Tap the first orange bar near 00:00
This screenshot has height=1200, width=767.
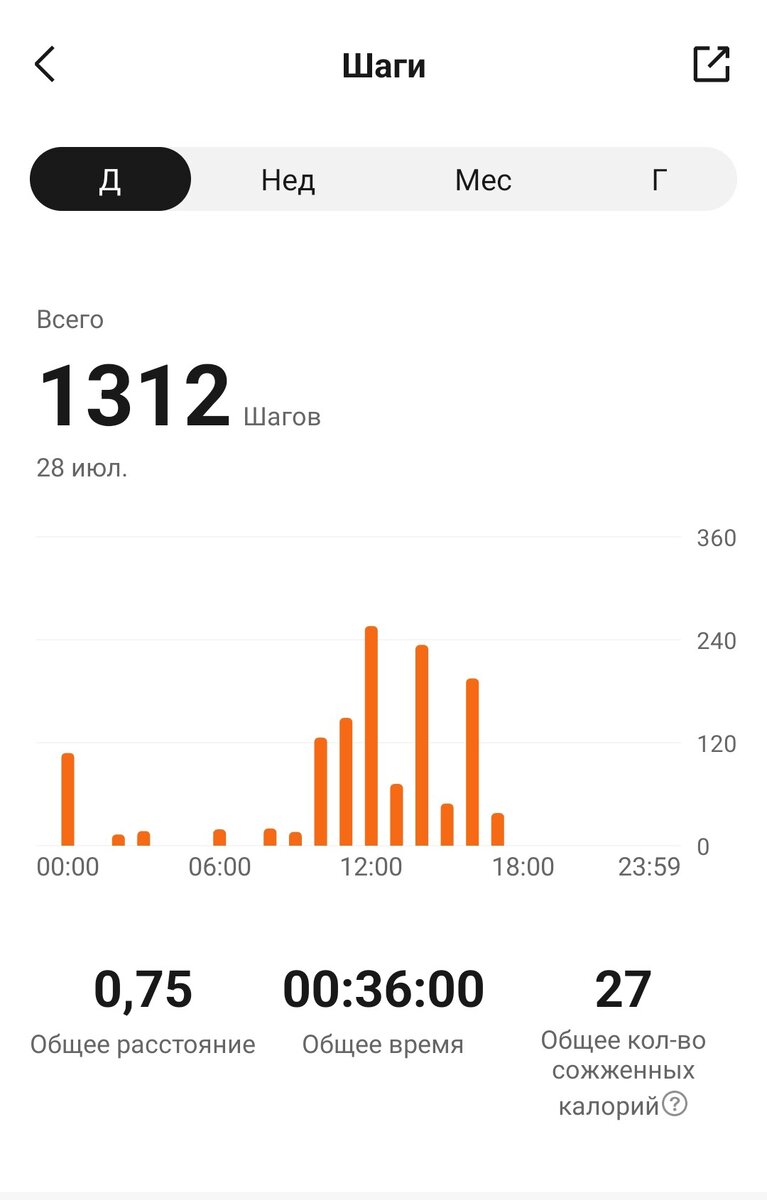(68, 800)
